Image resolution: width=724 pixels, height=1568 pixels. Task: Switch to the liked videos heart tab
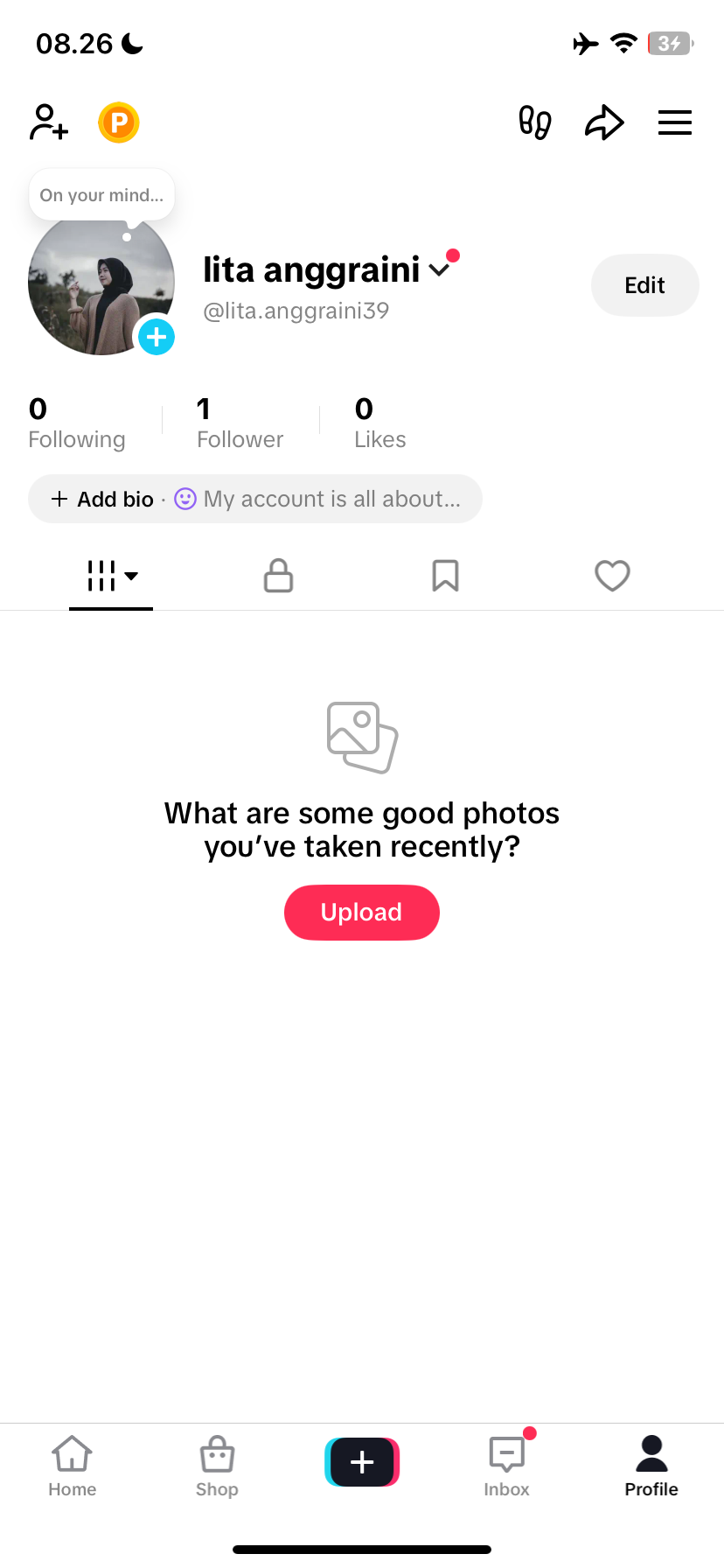(x=612, y=576)
